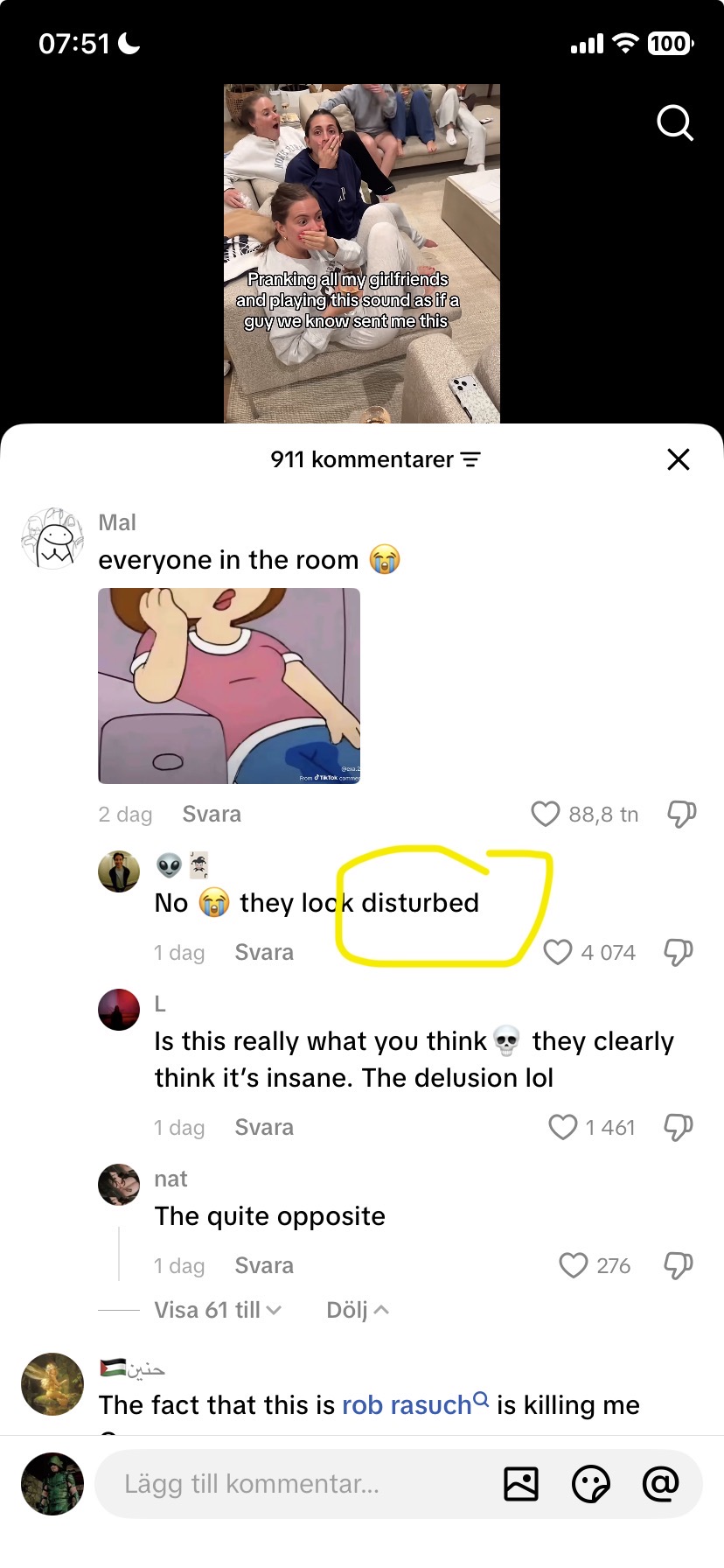Like the 'they look disturbed' reply
The height and width of the screenshot is (1568, 724).
coord(558,952)
